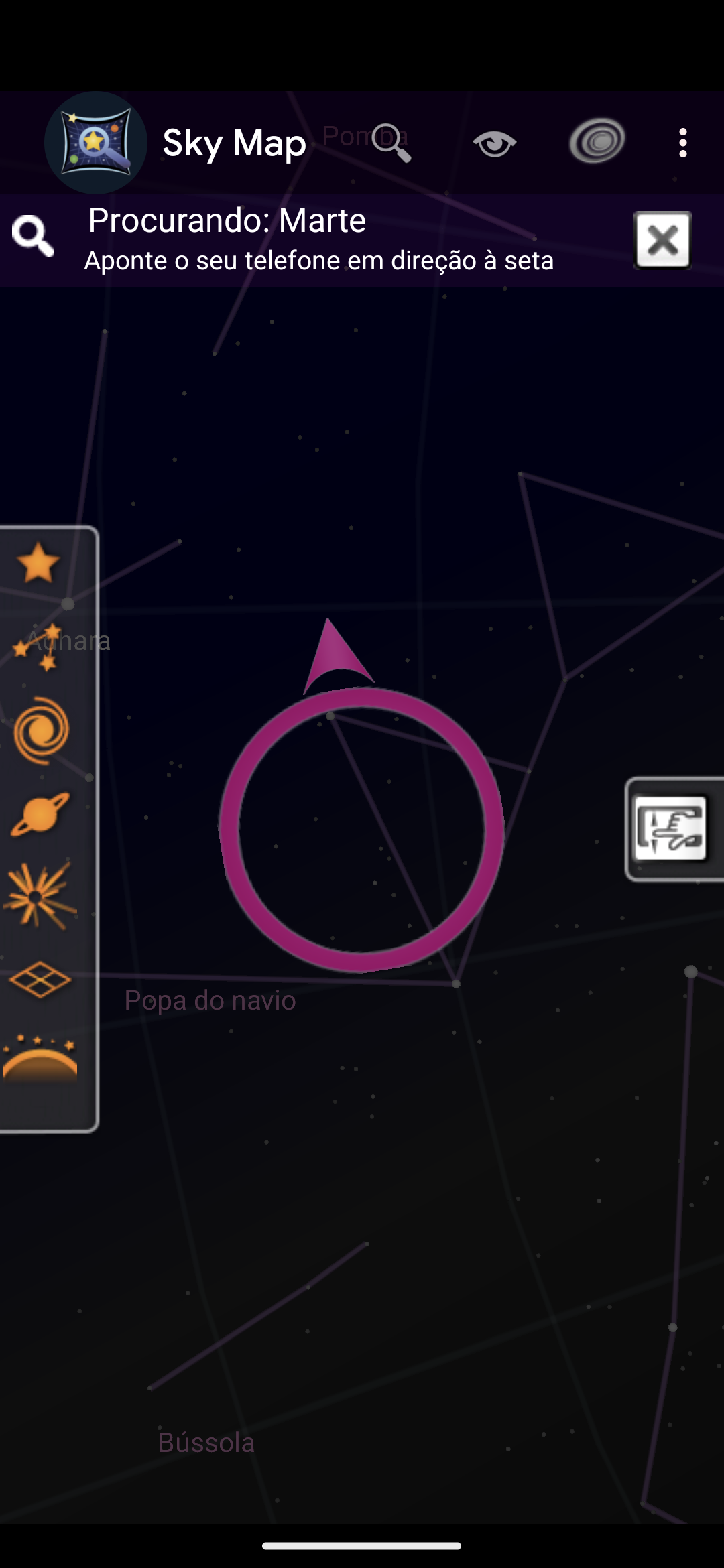
Task: Open the three-dot overflow menu
Action: pos(682,143)
